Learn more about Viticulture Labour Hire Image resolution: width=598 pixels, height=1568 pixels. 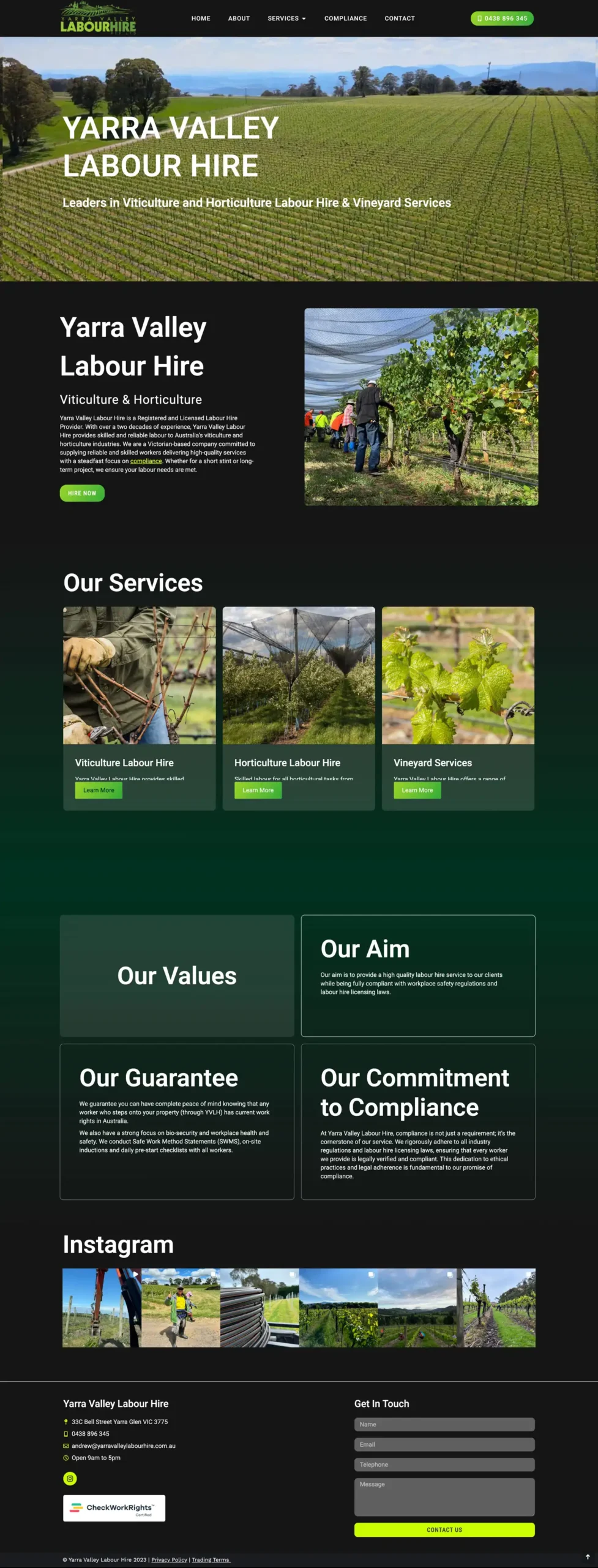[99, 790]
